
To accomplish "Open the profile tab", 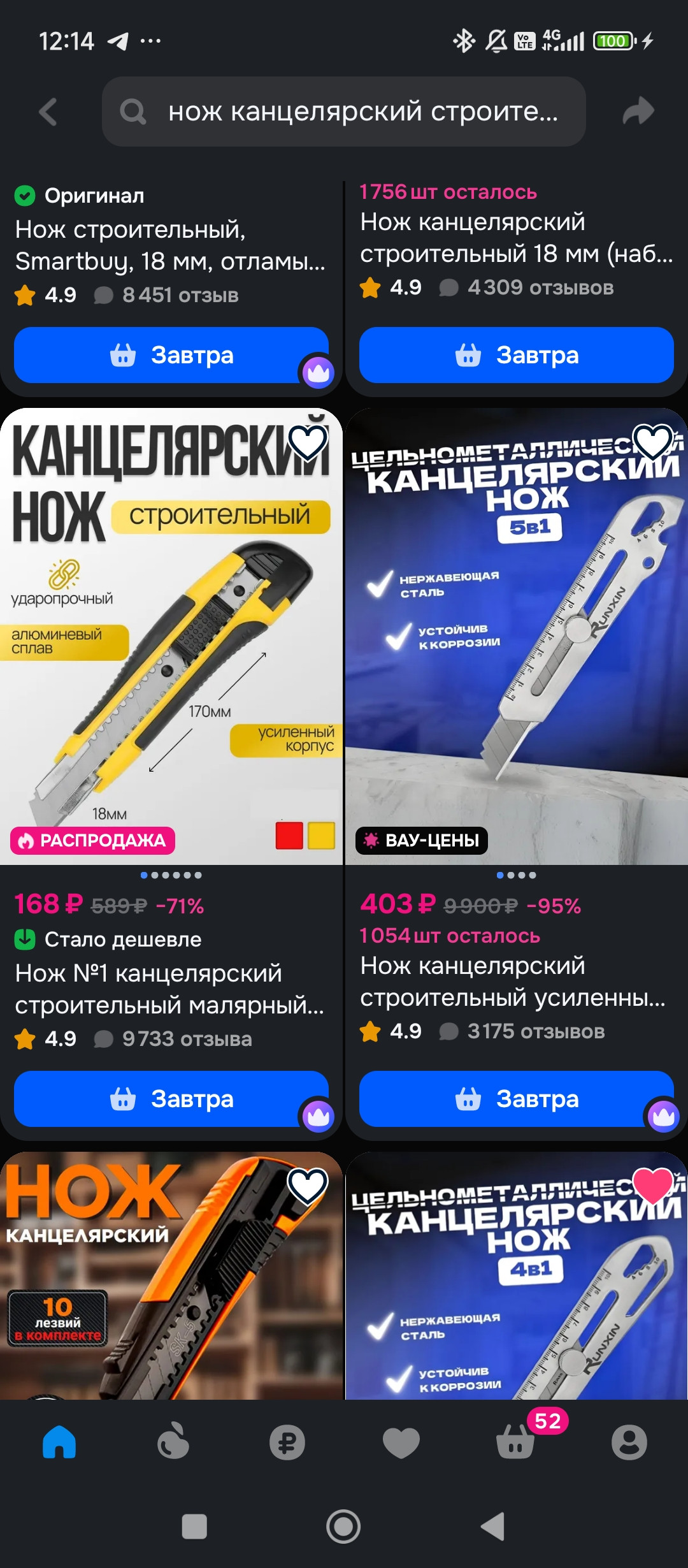I will tap(629, 1442).
